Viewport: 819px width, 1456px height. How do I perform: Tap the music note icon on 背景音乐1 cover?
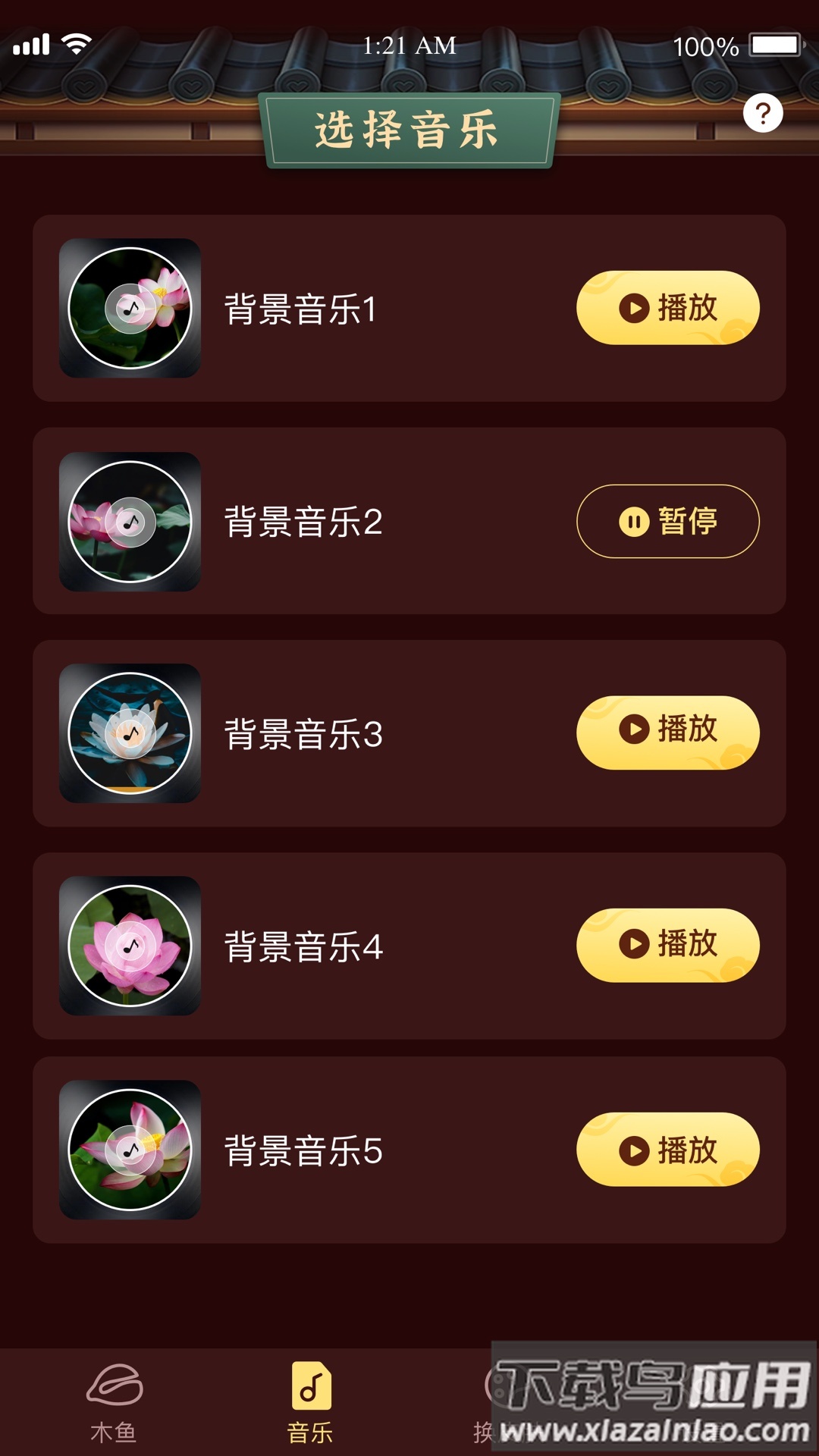pos(129,308)
